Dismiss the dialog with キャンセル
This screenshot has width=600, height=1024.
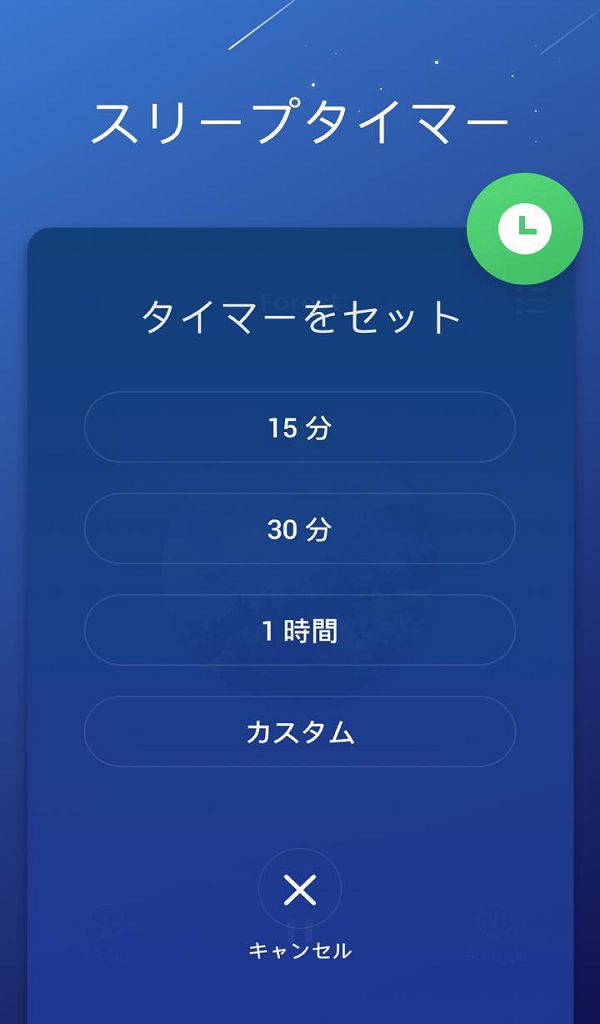[299, 891]
